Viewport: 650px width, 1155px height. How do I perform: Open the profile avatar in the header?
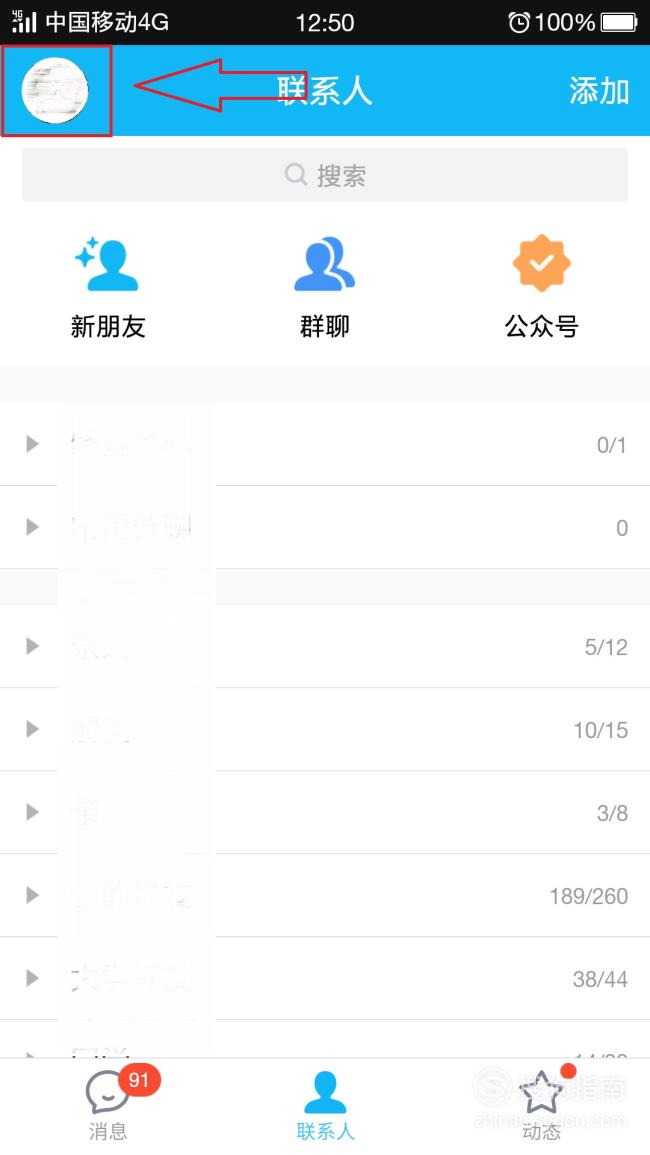tap(55, 91)
